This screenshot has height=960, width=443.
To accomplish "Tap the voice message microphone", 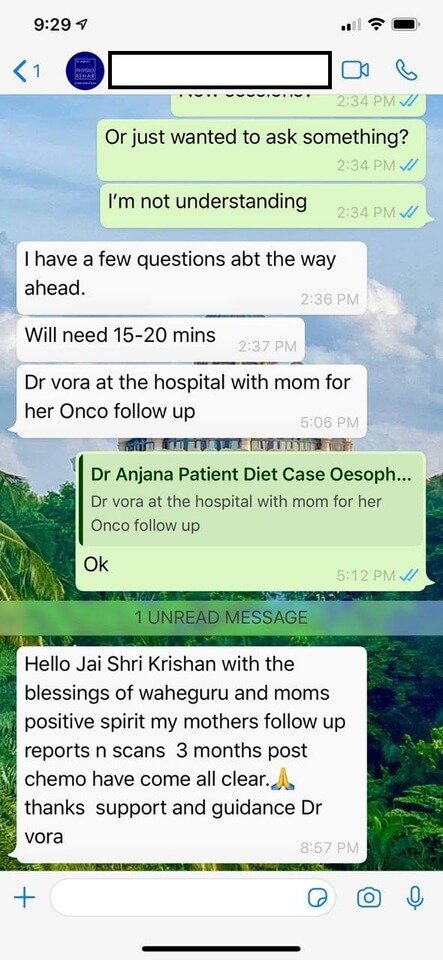I will click(x=415, y=898).
